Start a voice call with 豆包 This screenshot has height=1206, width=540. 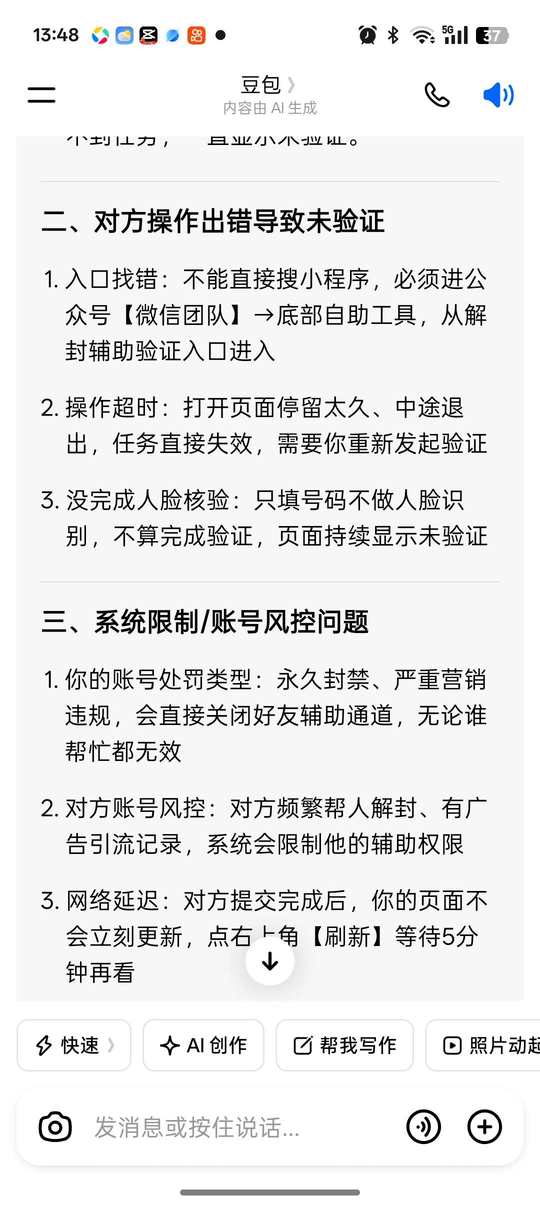437,95
